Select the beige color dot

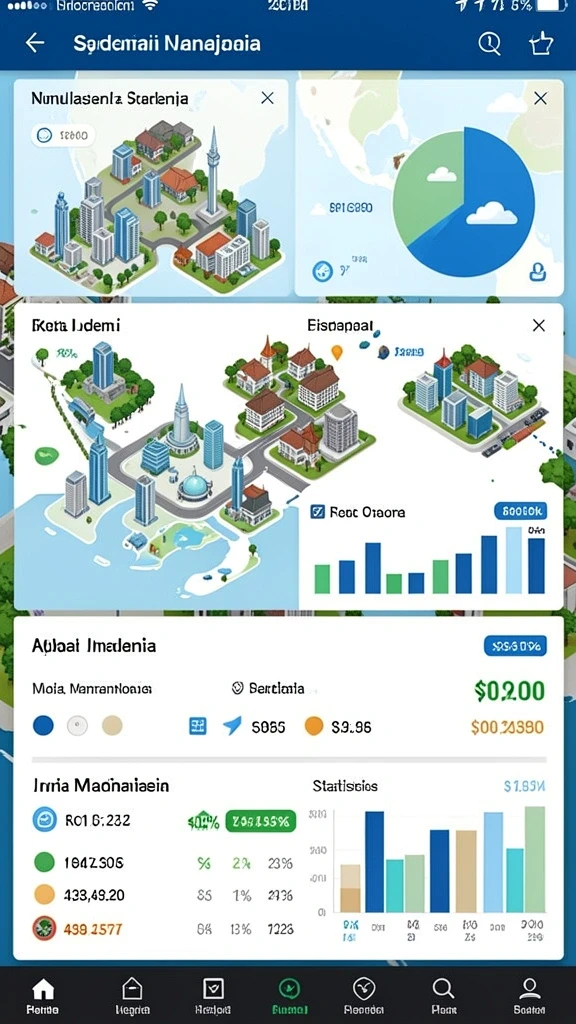[x=112, y=726]
